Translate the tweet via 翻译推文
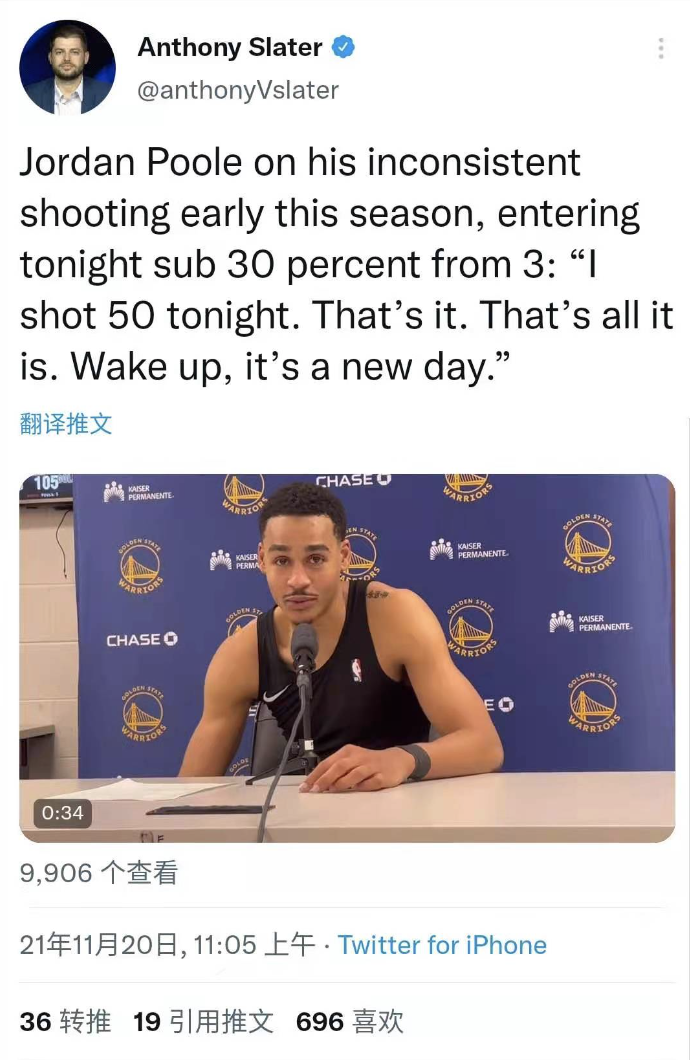Screen dimensions: 690x1060 tap(66, 424)
